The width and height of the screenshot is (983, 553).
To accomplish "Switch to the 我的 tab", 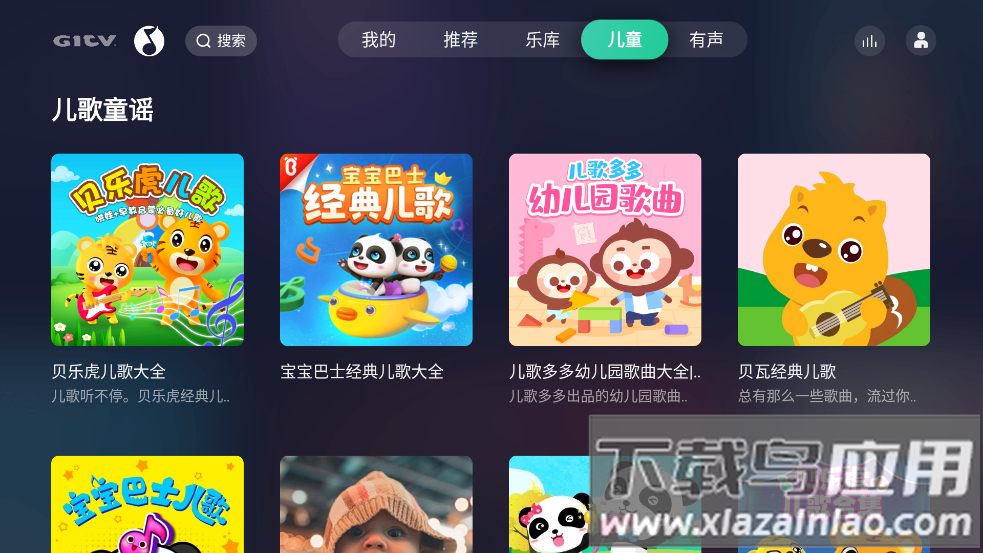I will (x=379, y=40).
